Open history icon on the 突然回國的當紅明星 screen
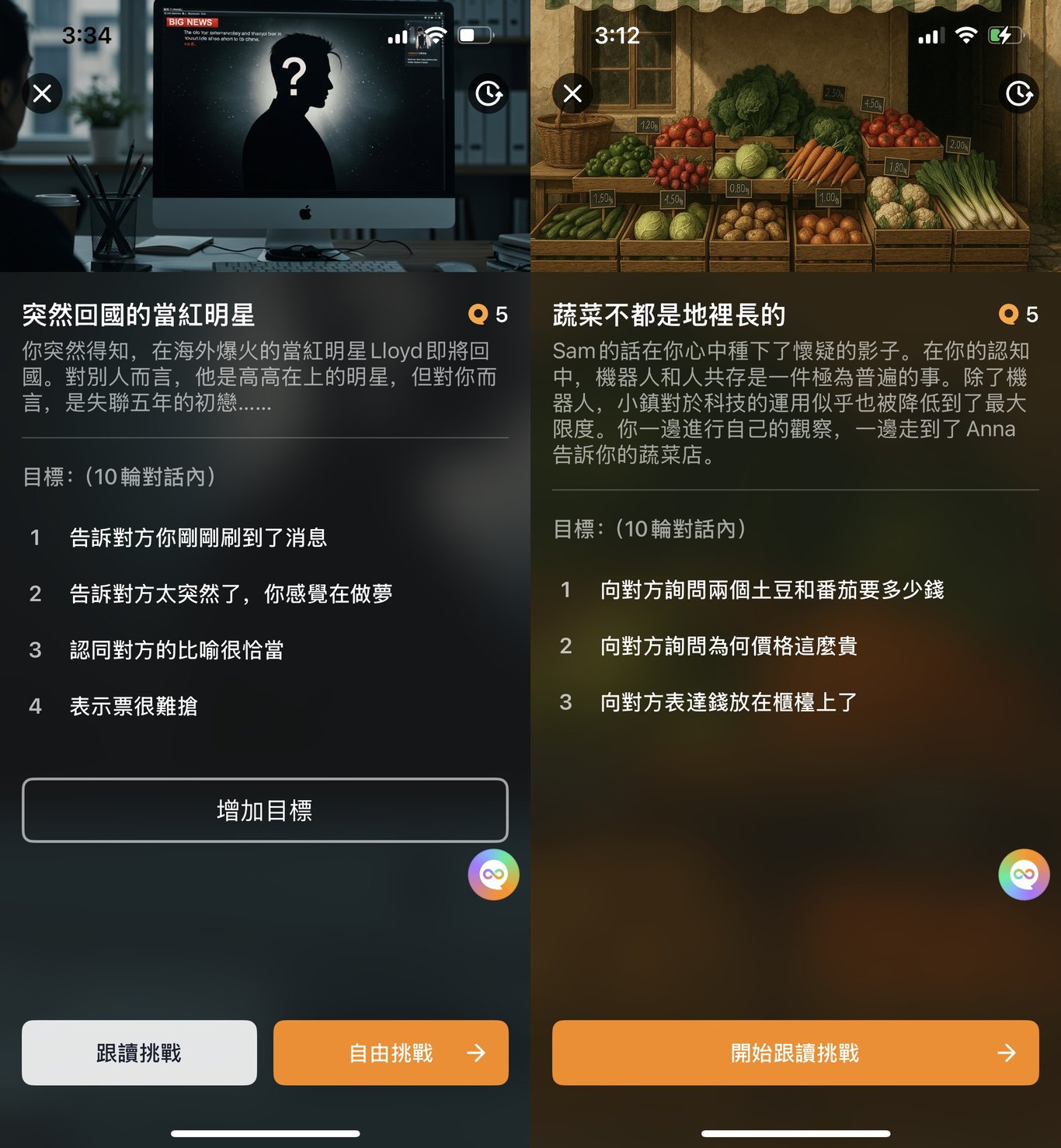1061x1148 pixels. tap(489, 94)
